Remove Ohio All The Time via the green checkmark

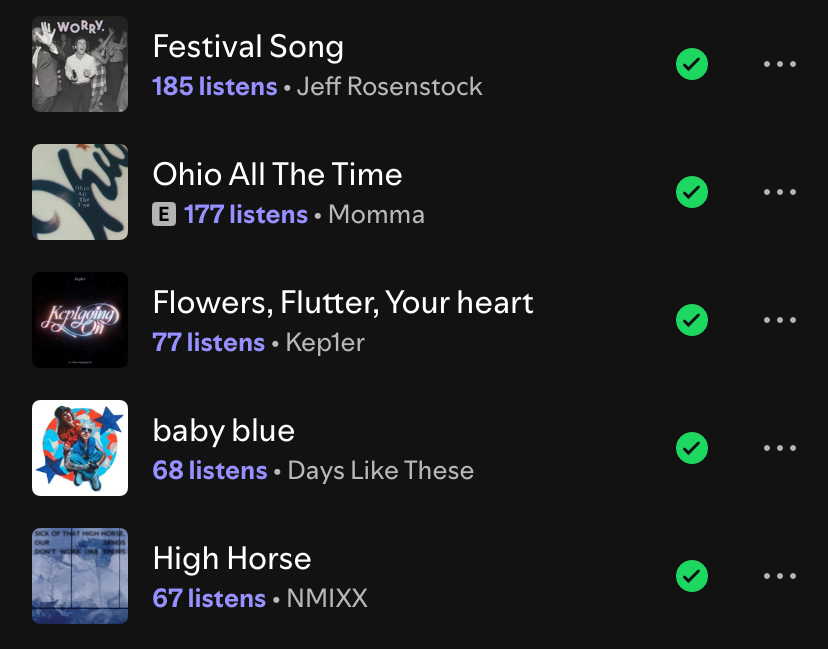[x=692, y=192]
